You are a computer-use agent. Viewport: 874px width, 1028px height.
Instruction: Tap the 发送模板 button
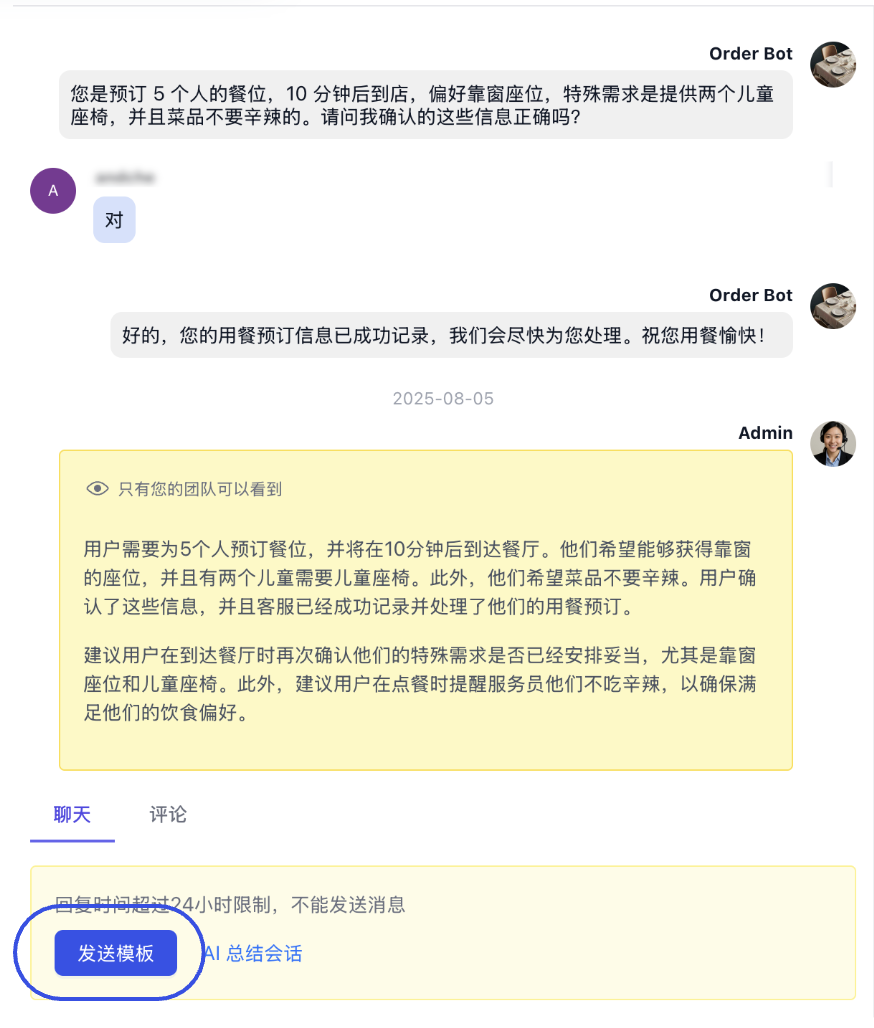(x=116, y=953)
